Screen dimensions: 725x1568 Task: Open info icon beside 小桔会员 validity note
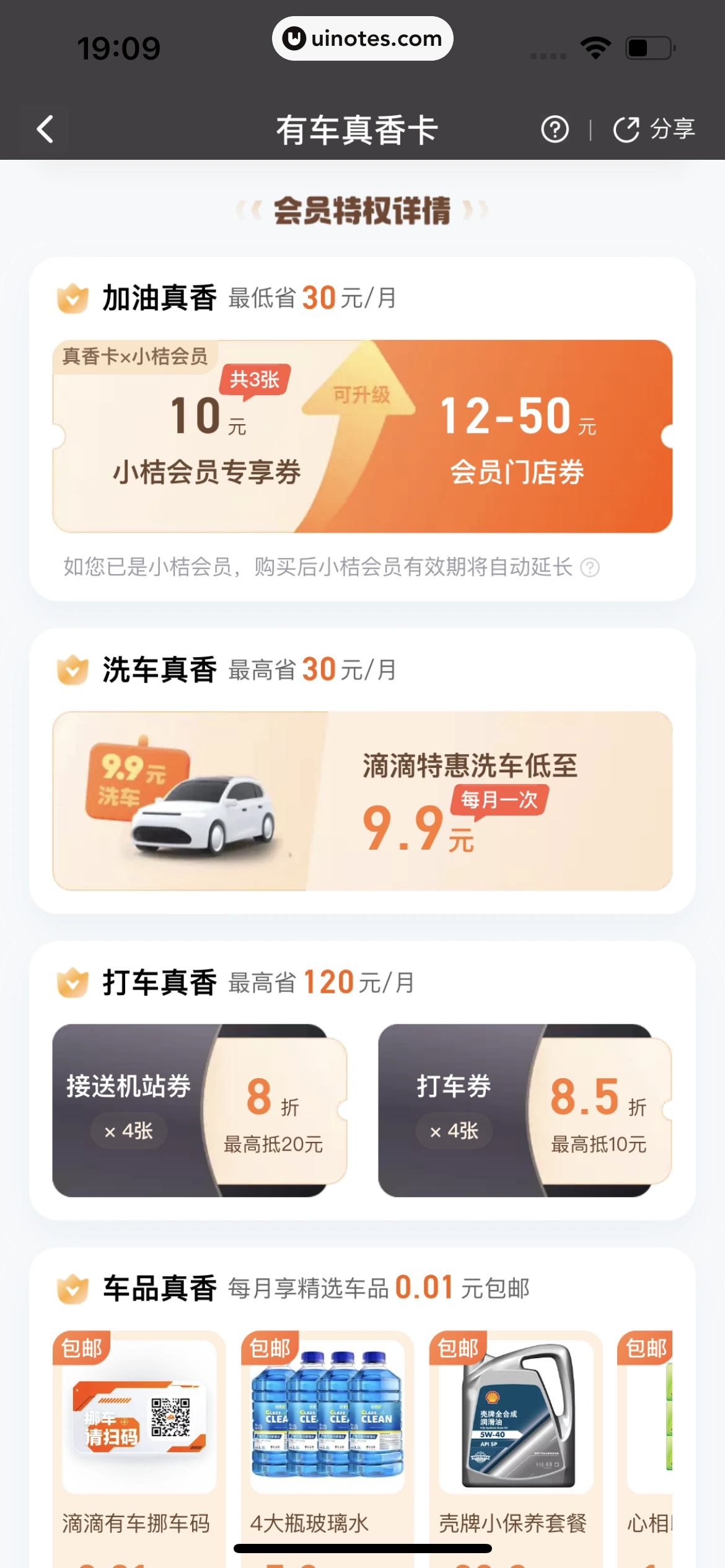(x=590, y=567)
